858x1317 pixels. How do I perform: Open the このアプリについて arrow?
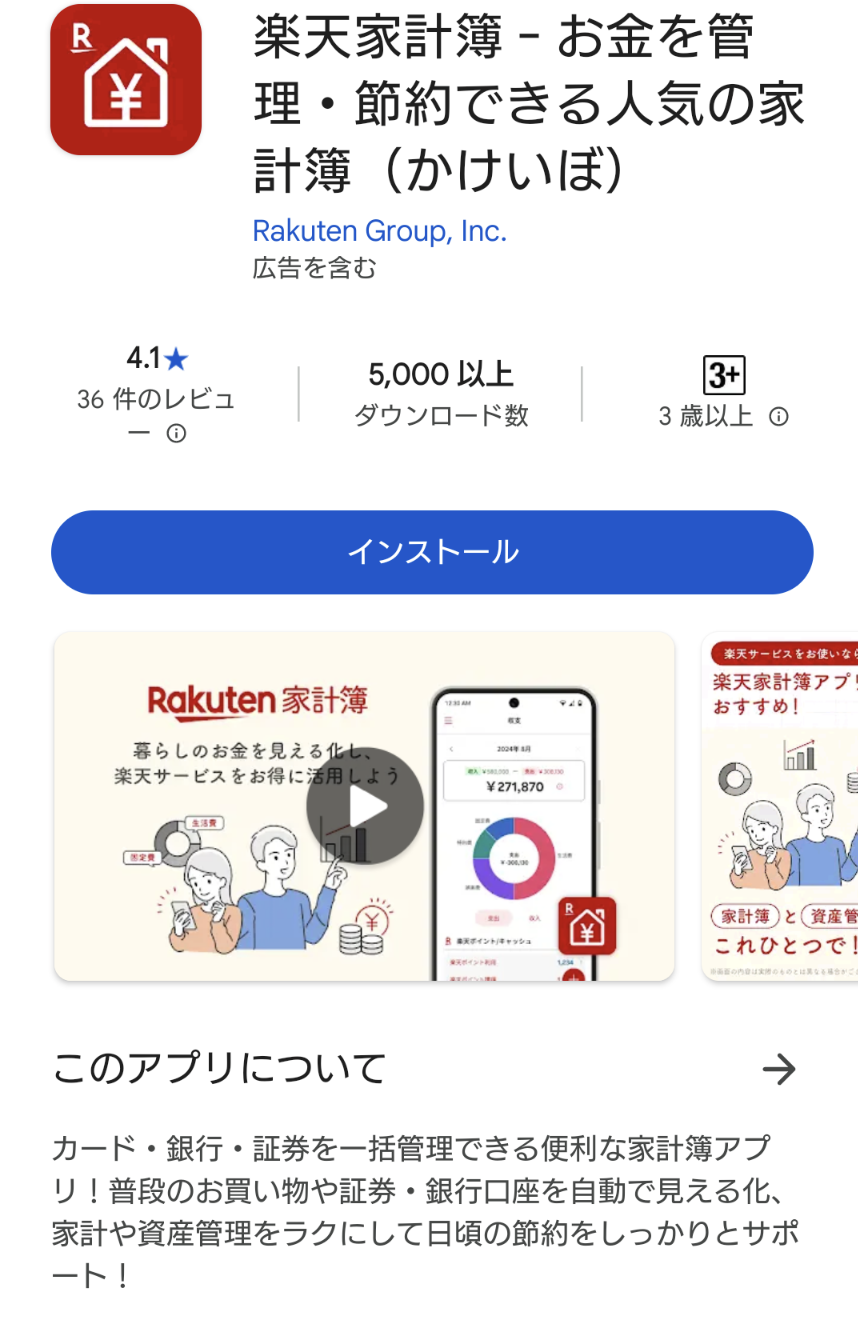[779, 1069]
